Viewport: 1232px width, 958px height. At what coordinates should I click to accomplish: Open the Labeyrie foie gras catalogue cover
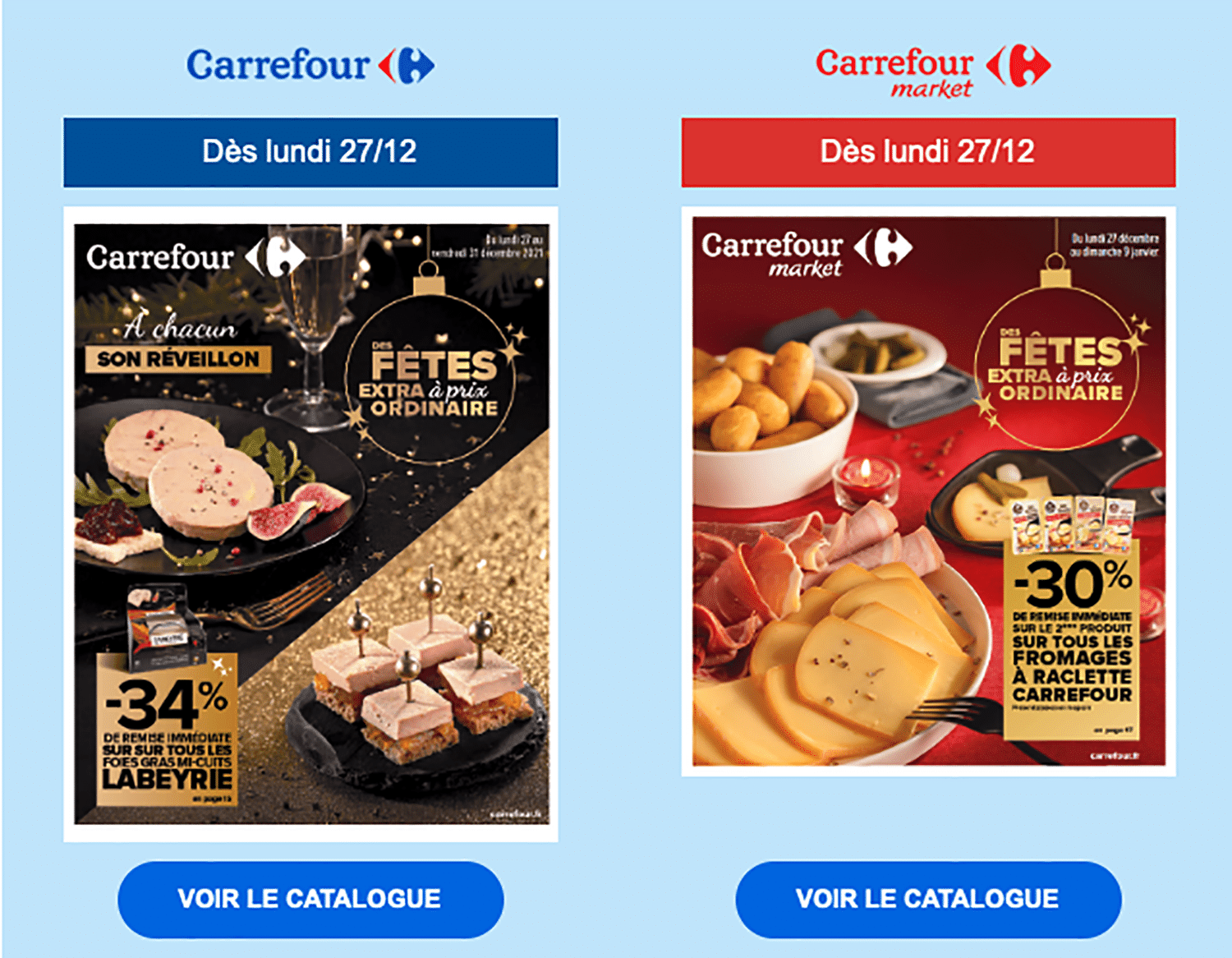311,523
